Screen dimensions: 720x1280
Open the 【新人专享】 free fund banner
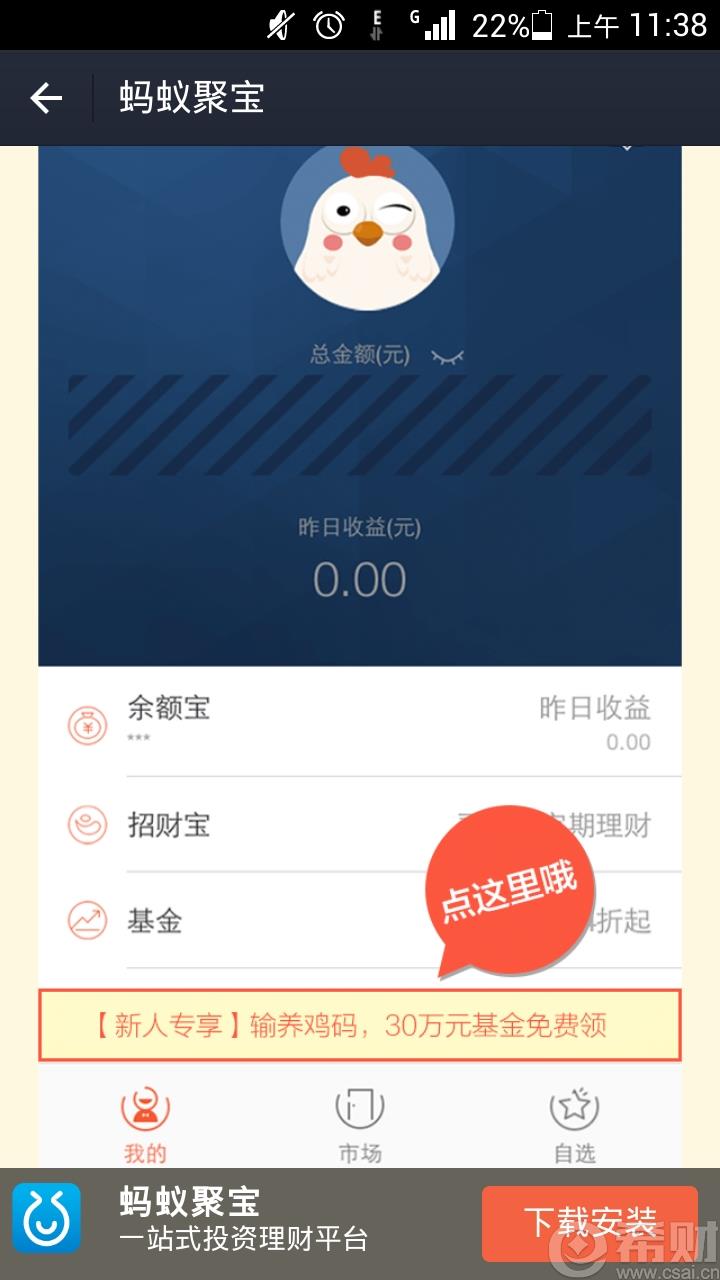pos(360,1026)
